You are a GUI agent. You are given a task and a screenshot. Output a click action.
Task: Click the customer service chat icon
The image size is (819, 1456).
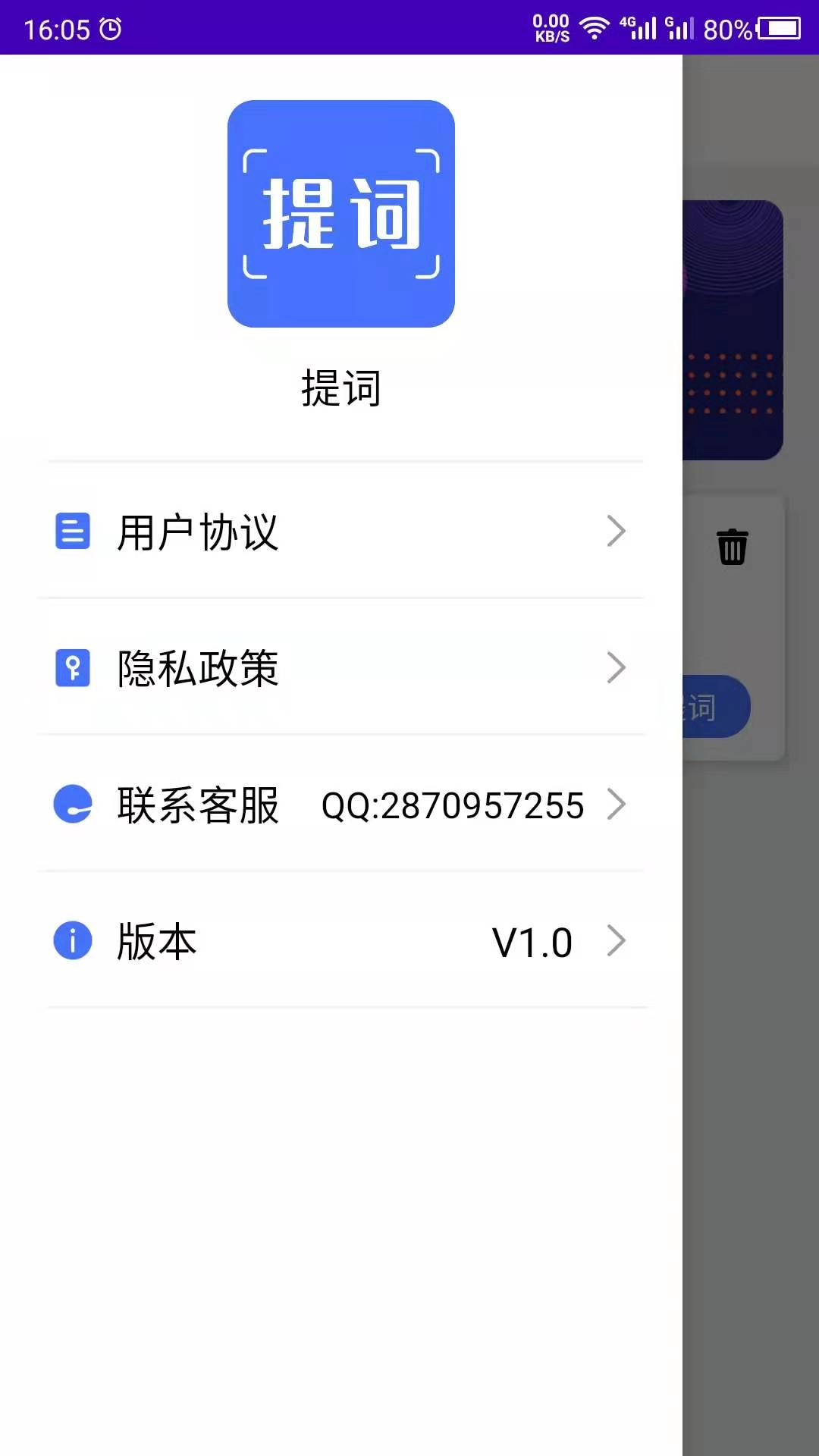(73, 805)
